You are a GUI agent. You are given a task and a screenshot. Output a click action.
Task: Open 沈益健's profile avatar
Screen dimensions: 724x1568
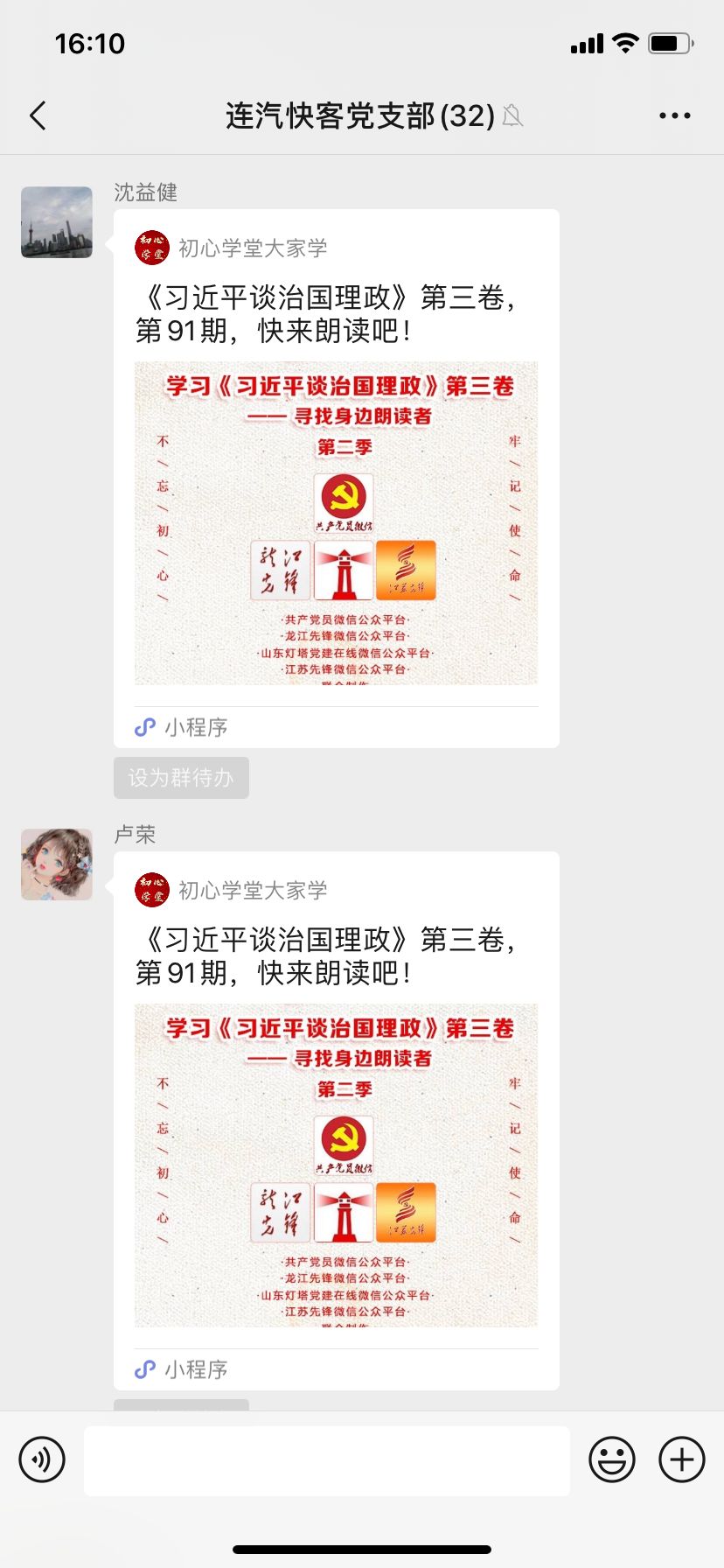point(57,222)
